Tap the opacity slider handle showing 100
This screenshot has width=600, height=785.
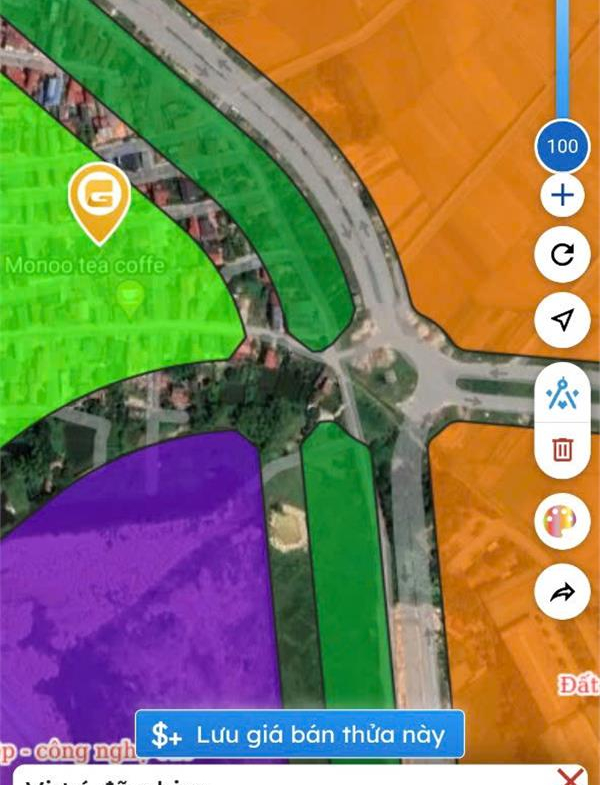[562, 146]
